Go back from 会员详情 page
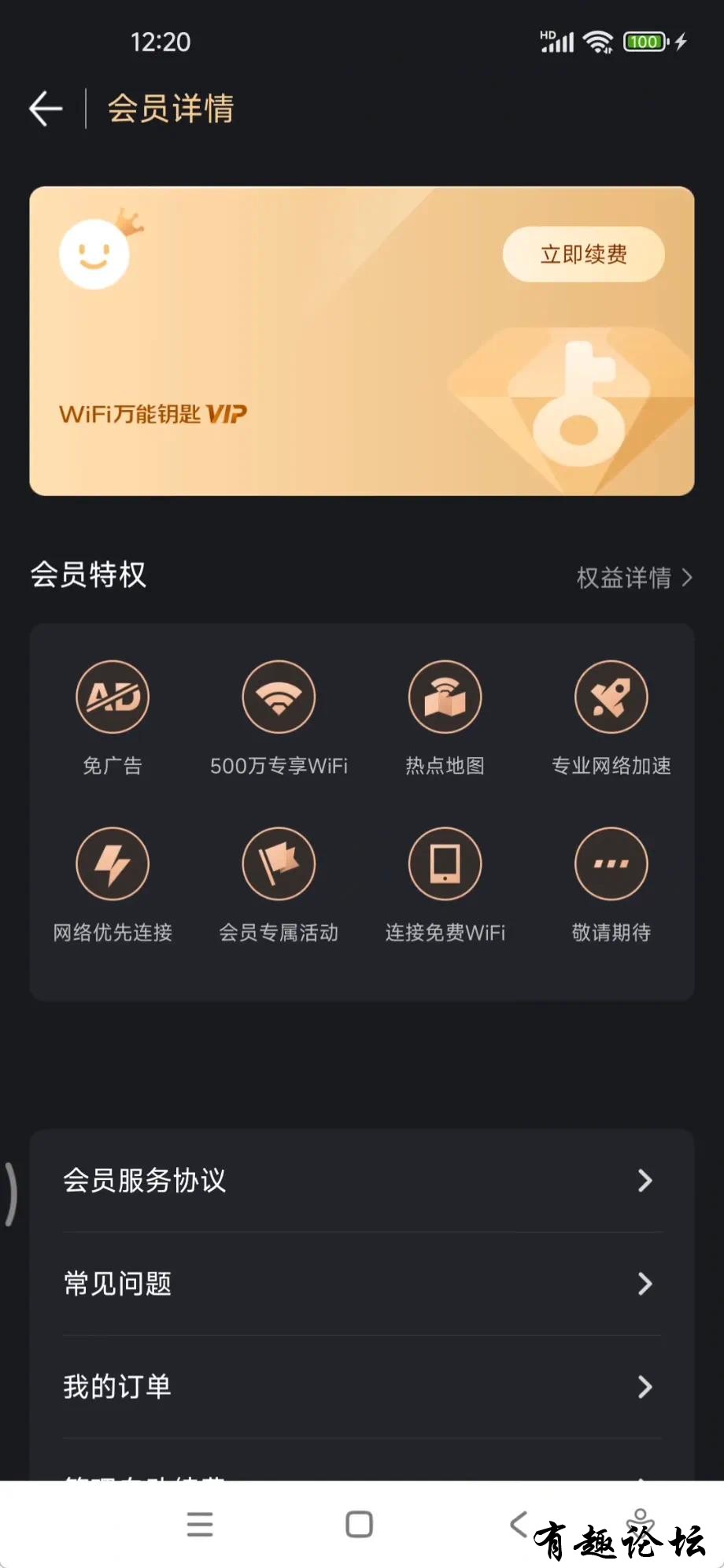The width and height of the screenshot is (724, 1568). 46,109
